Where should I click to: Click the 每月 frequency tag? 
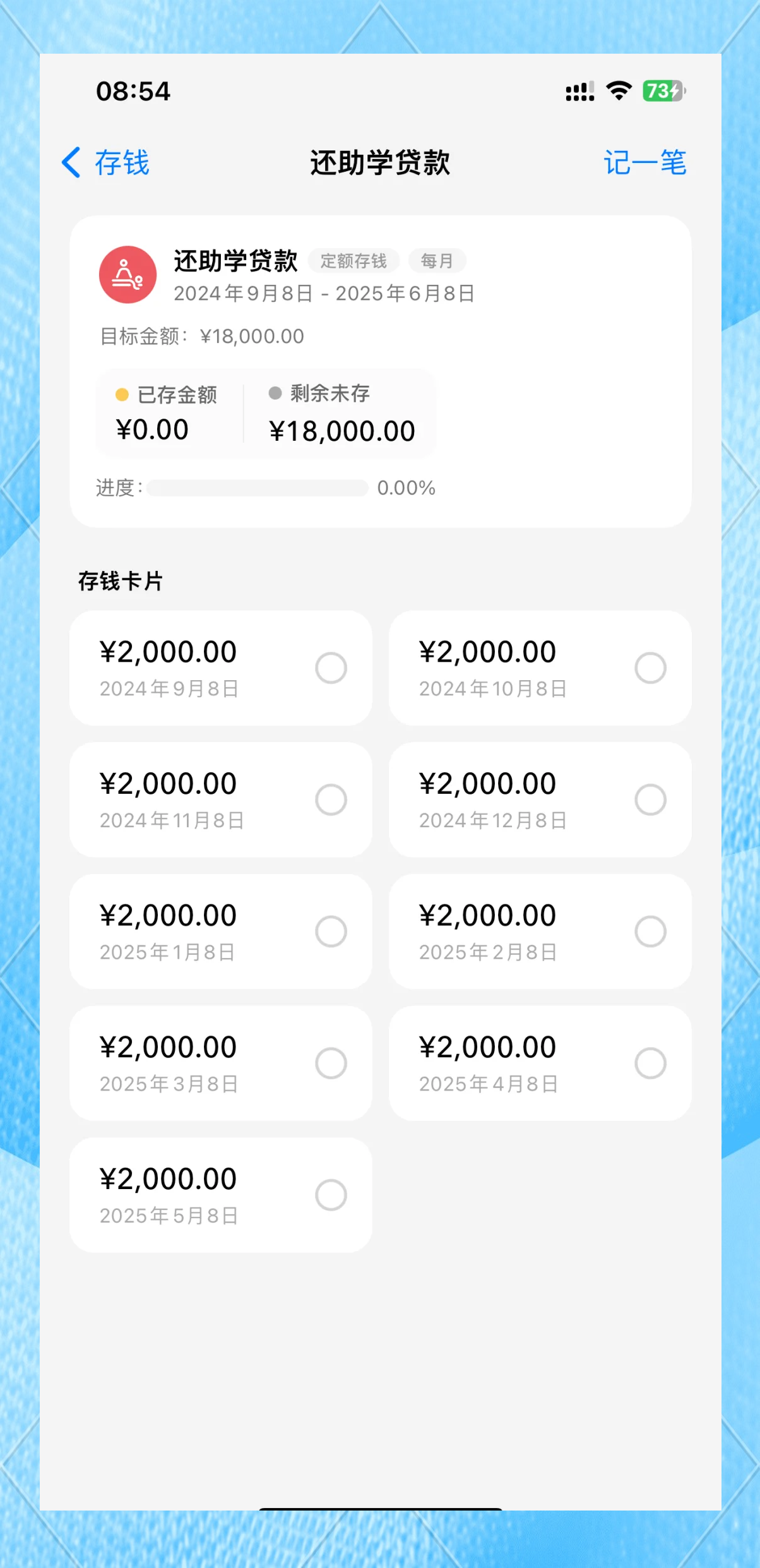point(437,261)
